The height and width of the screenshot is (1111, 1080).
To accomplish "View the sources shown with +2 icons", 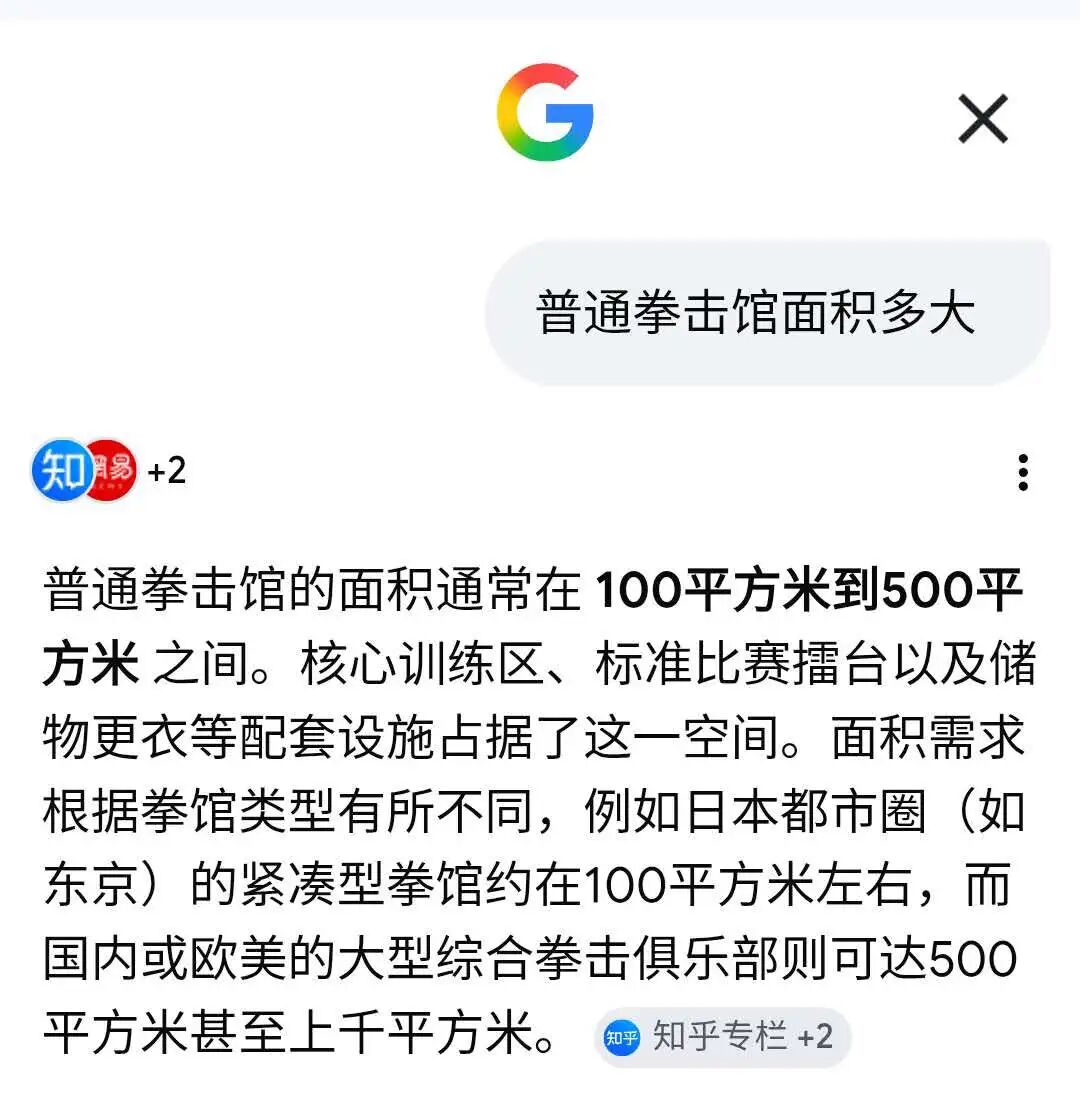I will pos(108,470).
